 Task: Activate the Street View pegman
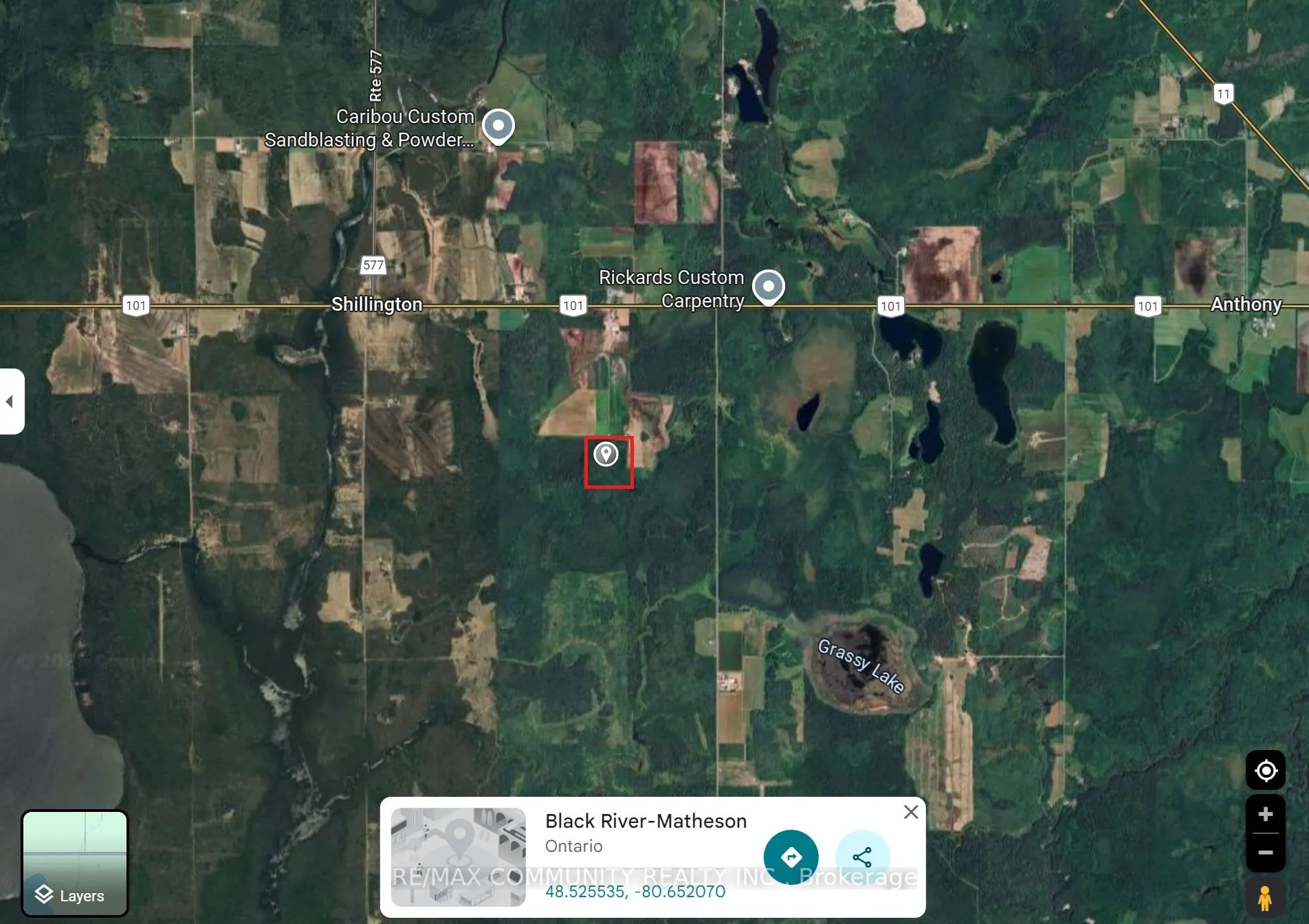1265,898
